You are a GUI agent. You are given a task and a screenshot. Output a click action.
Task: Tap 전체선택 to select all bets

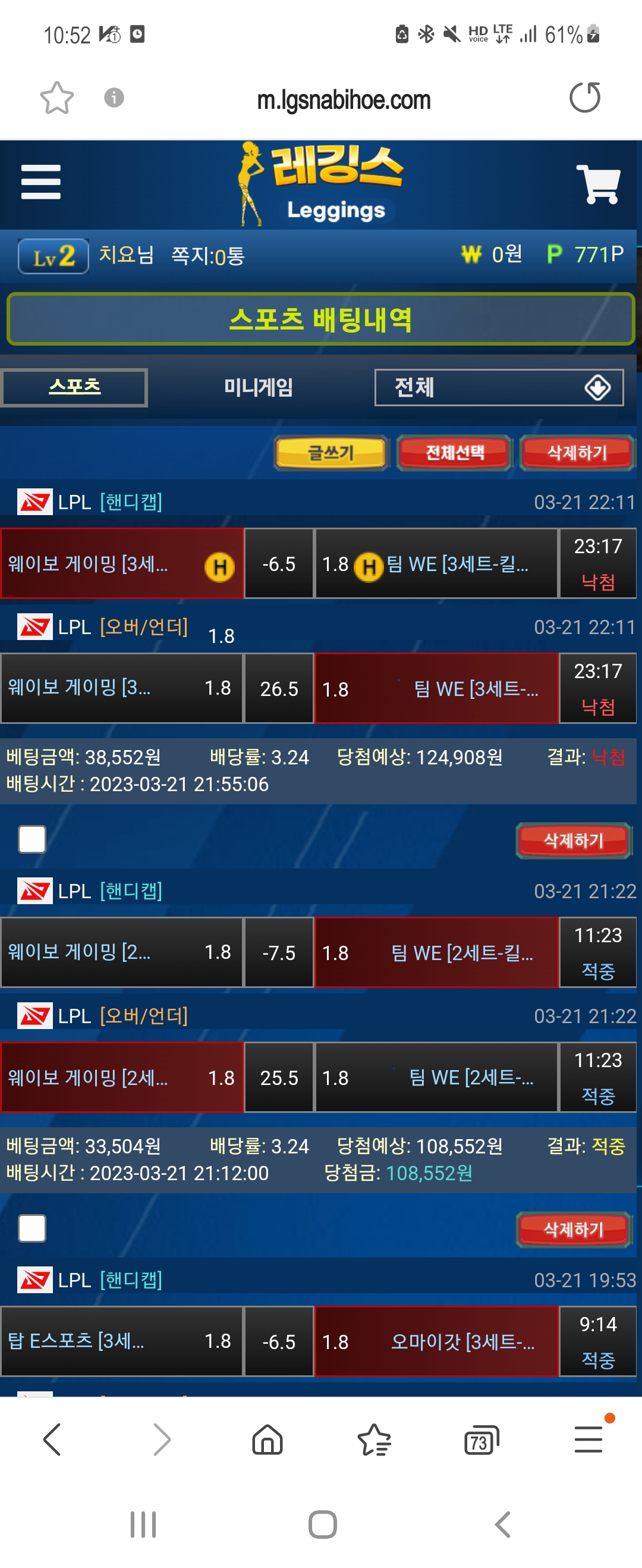454,452
